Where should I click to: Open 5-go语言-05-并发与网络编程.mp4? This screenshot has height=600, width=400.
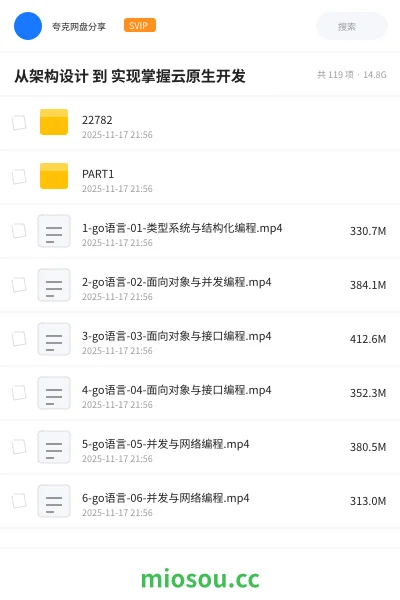click(x=200, y=447)
